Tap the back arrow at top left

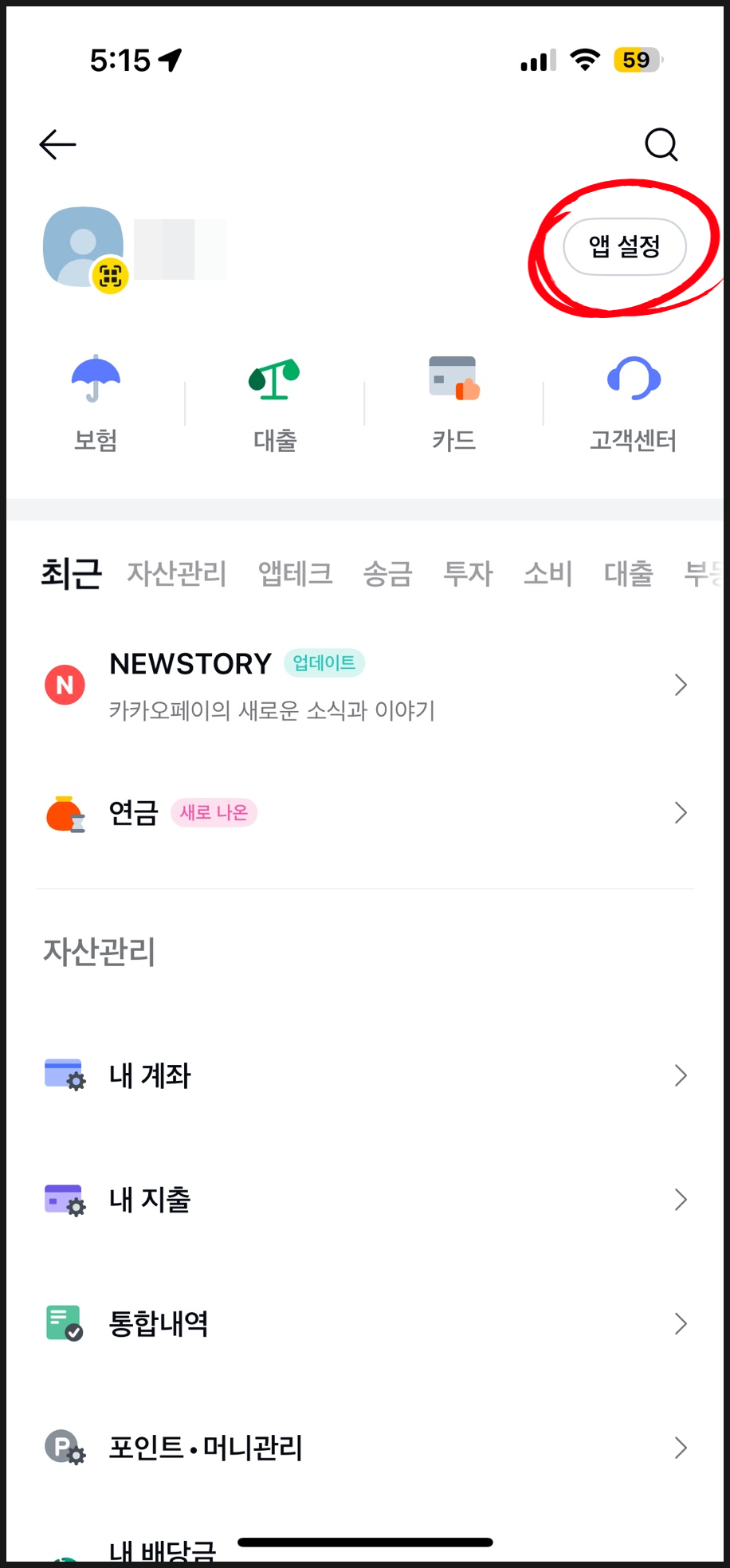[x=56, y=144]
